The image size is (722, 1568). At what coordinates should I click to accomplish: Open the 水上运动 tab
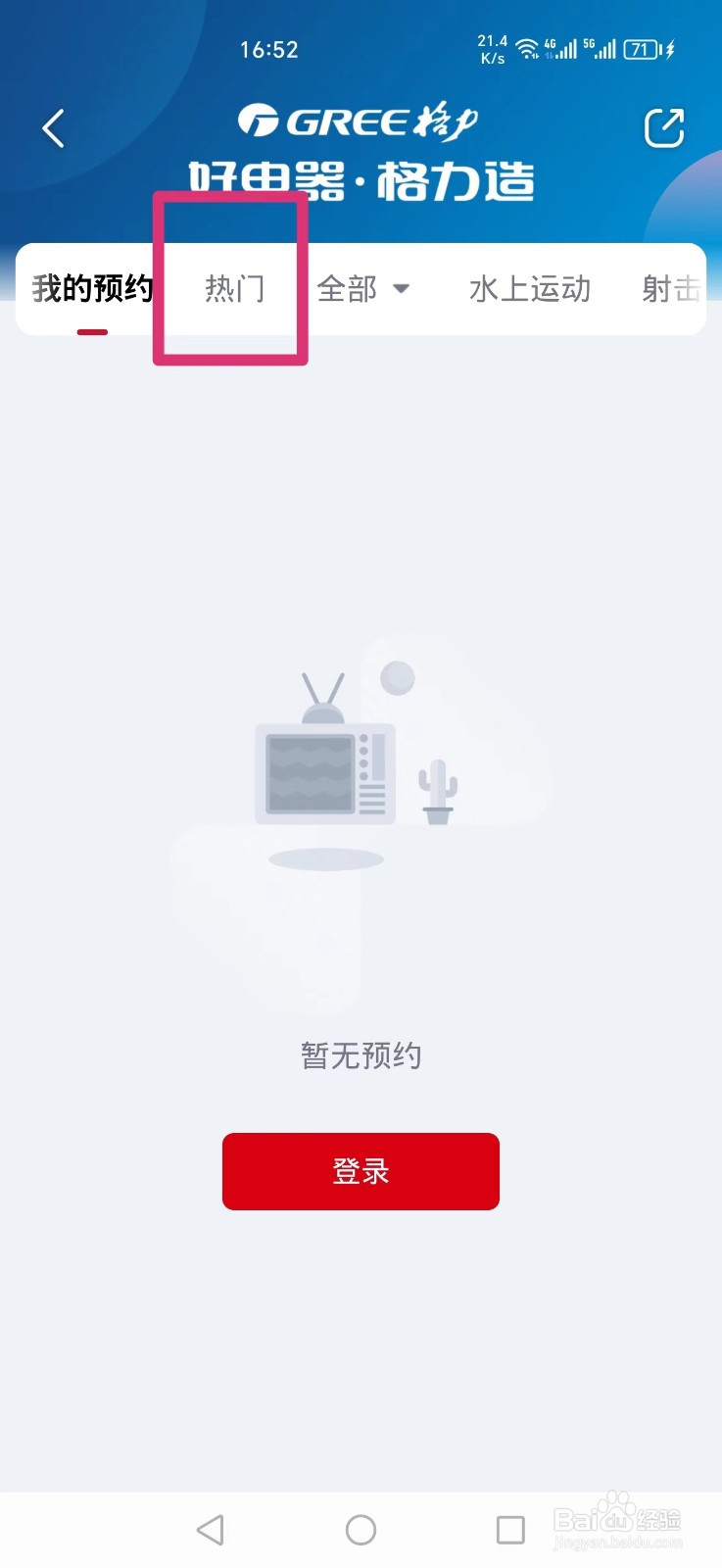click(x=530, y=288)
